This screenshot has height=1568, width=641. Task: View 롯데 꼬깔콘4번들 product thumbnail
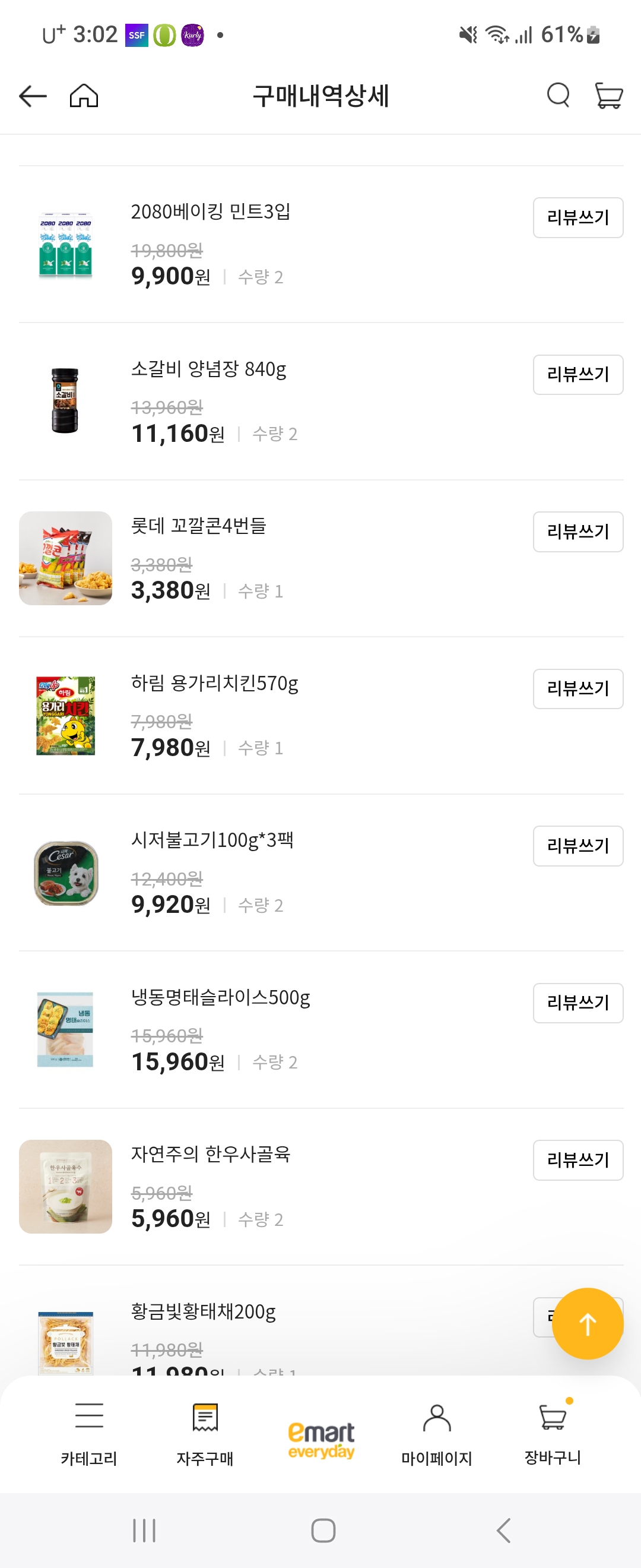click(x=66, y=558)
